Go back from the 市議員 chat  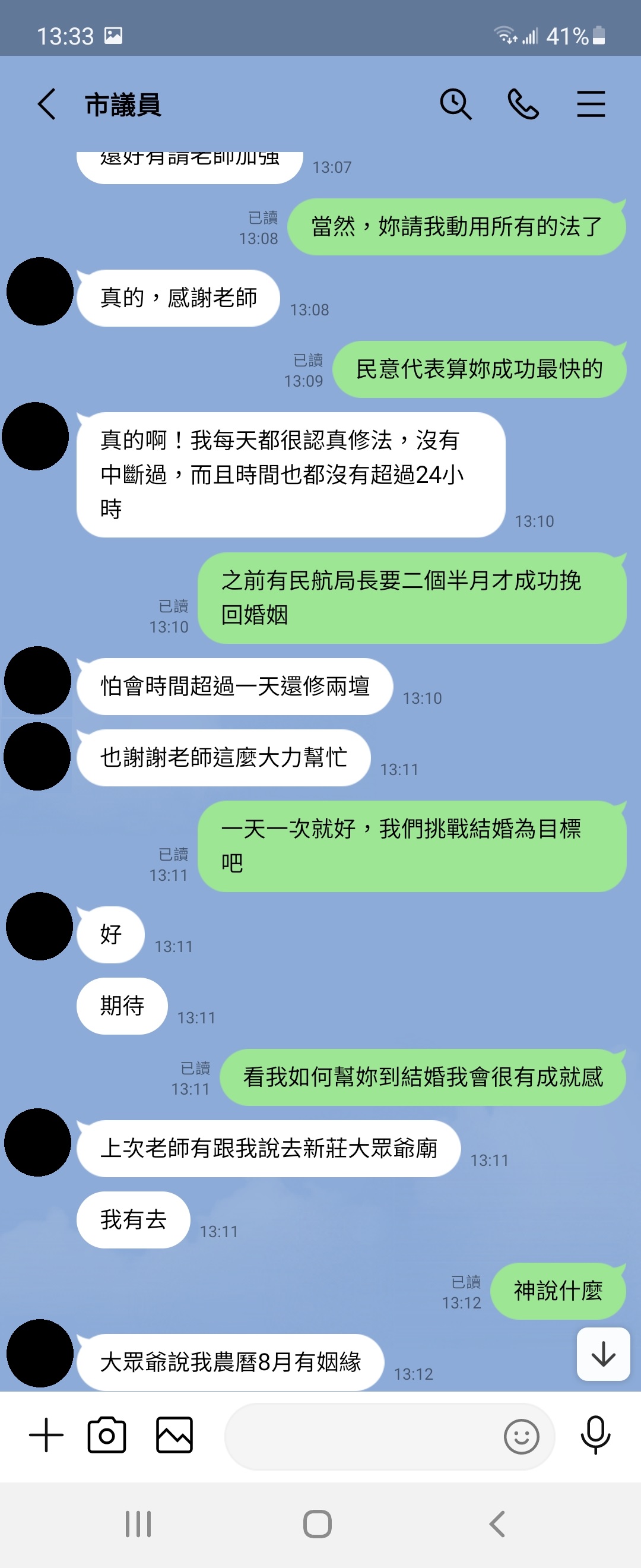pos(47,104)
